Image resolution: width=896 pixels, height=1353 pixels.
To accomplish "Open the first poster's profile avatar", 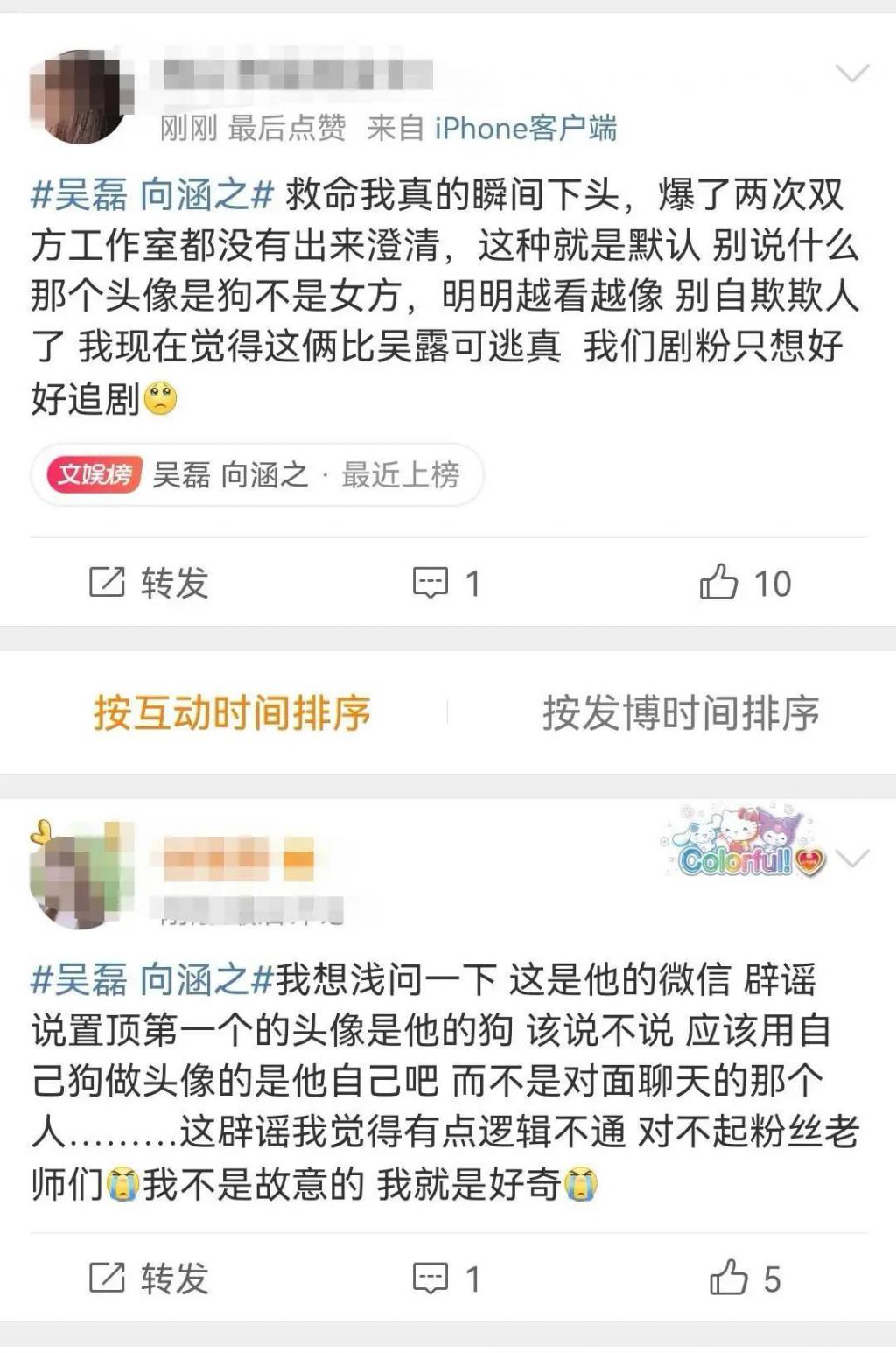I will (x=80, y=96).
